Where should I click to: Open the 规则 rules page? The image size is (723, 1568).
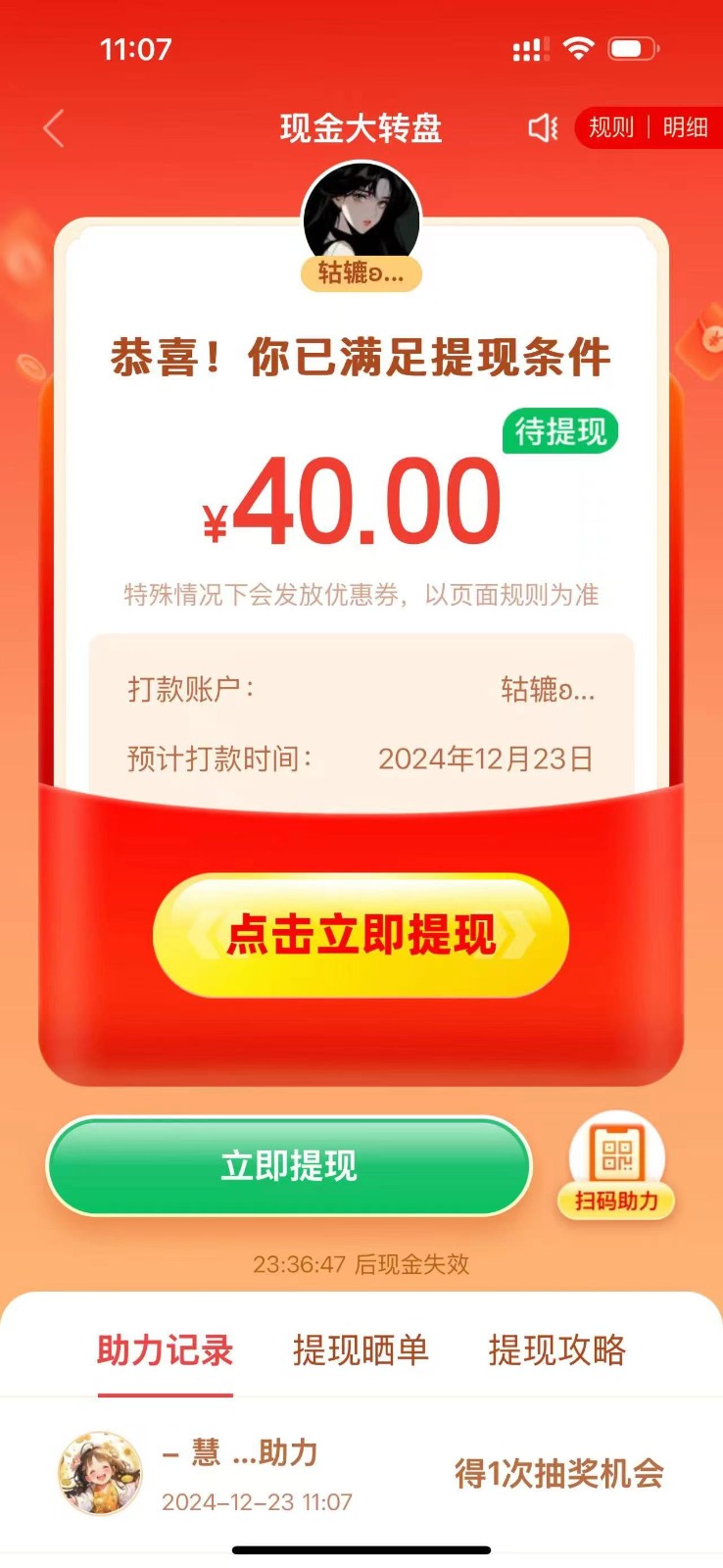click(x=610, y=128)
